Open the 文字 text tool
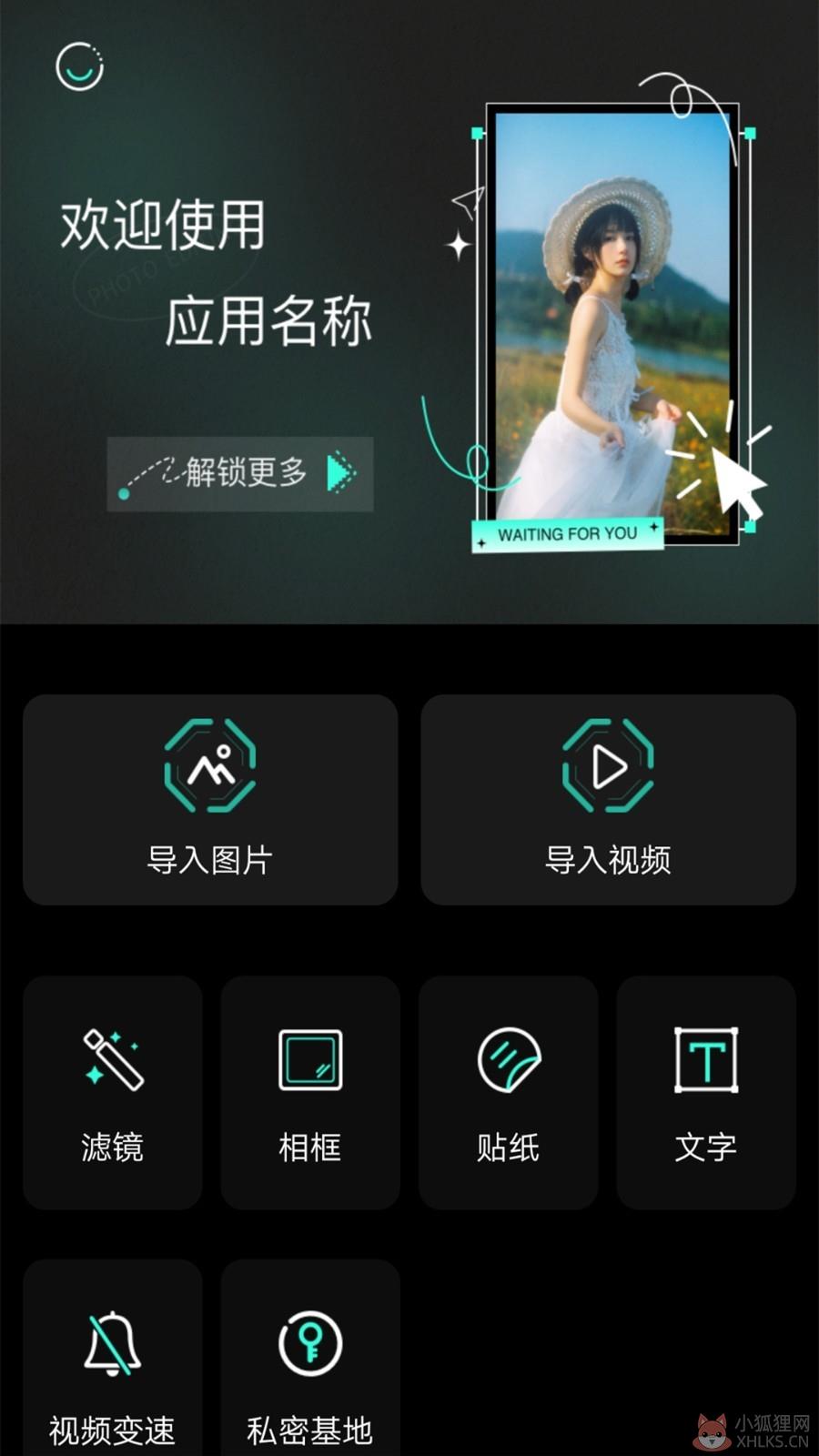819x1456 pixels. point(706,1092)
